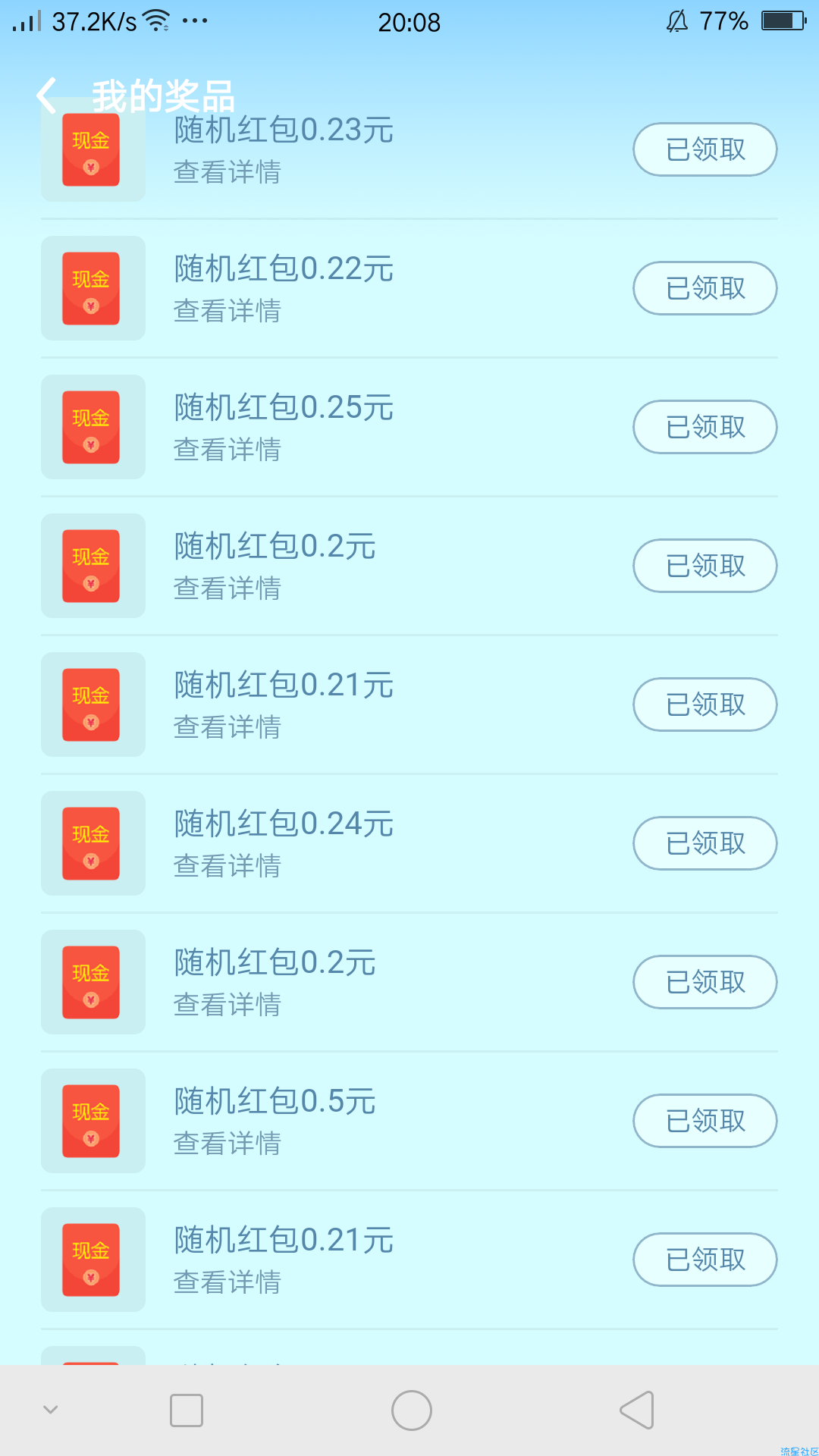
Task: Tap 已领取 beside 随机红包0.22元
Action: point(705,288)
